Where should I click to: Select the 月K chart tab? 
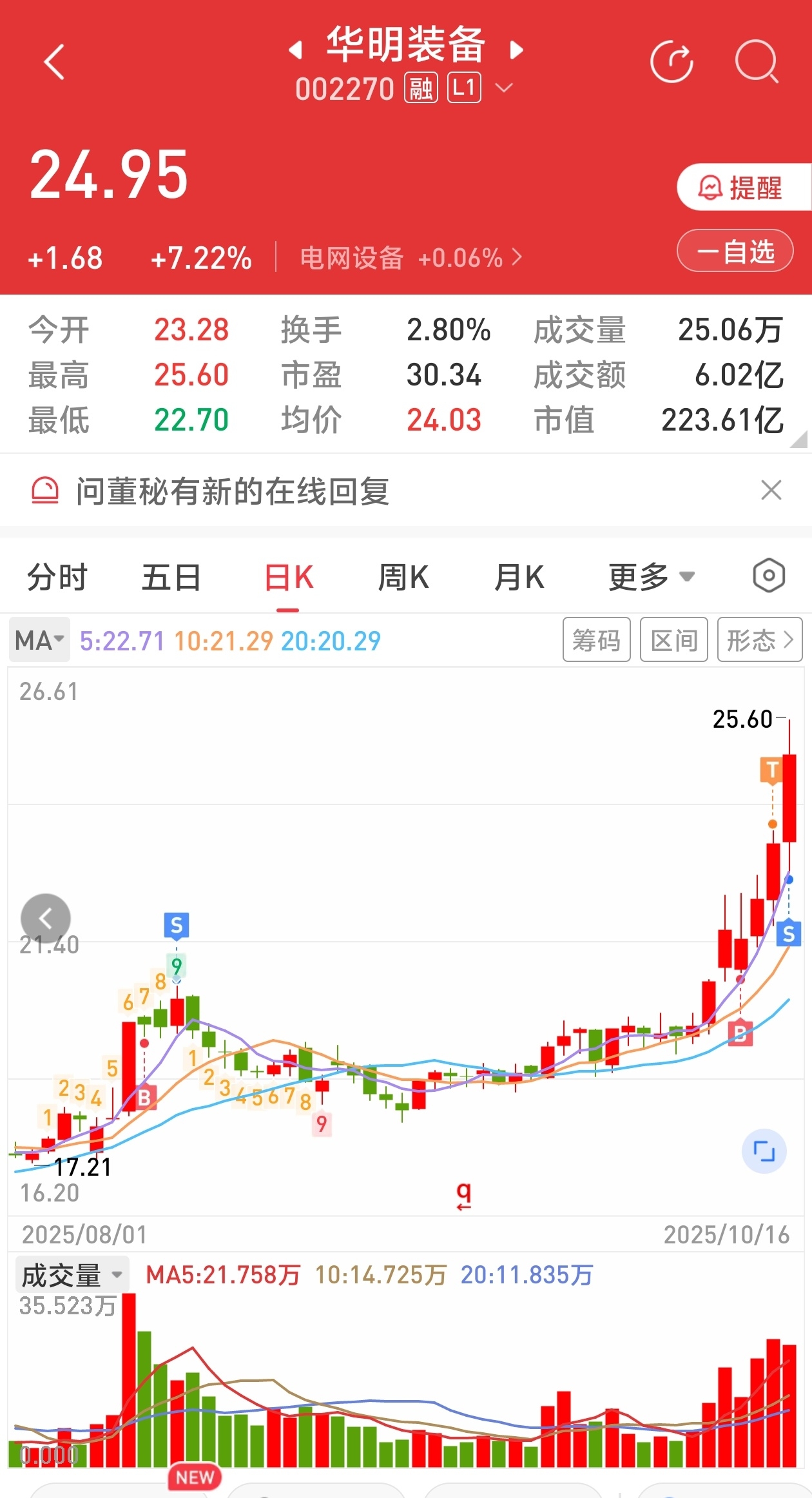(519, 577)
